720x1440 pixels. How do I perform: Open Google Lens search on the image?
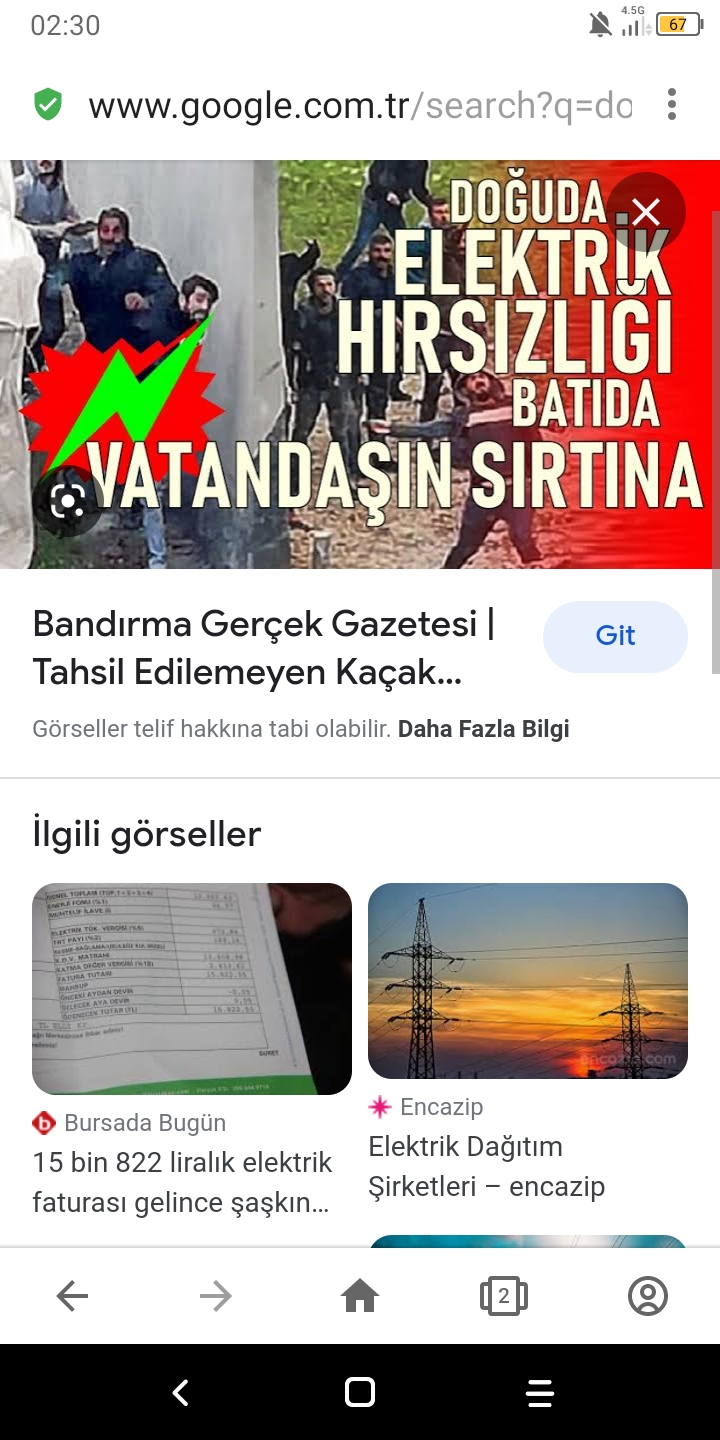coord(67,501)
